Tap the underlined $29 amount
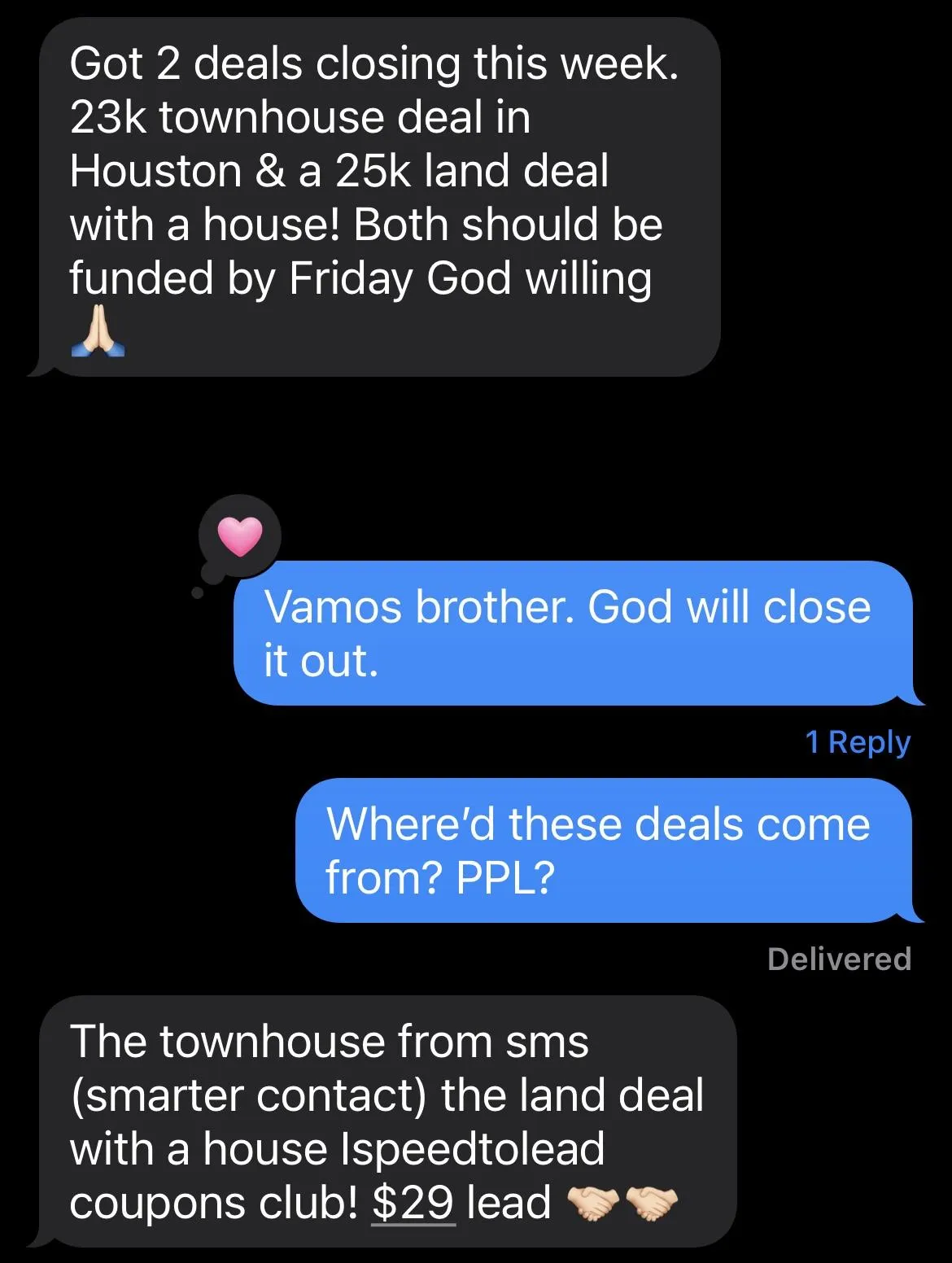 413,1202
